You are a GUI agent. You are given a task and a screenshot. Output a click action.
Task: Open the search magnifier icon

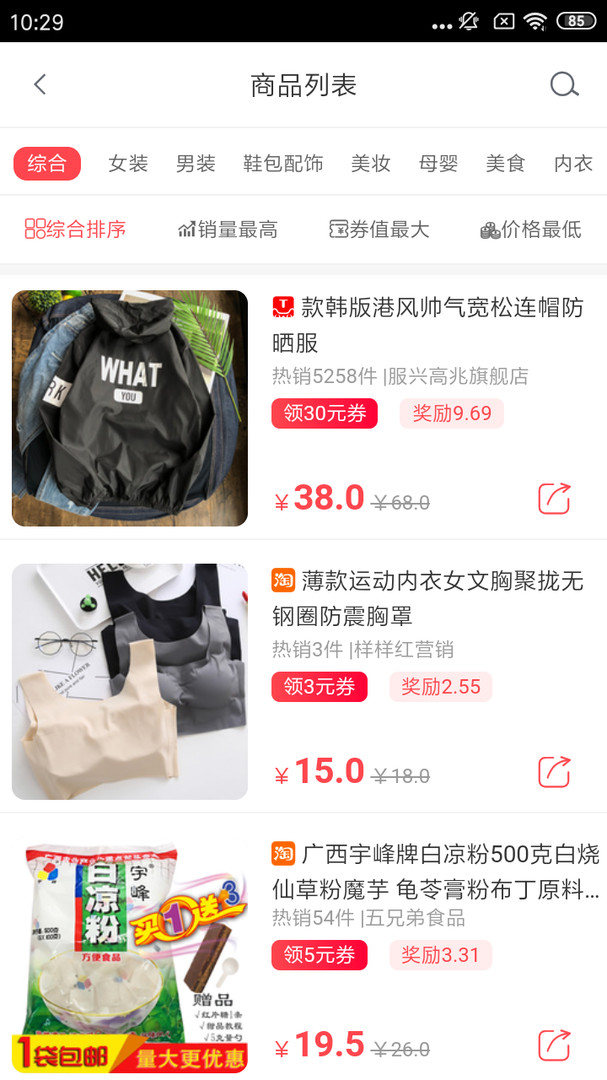pyautogui.click(x=564, y=85)
